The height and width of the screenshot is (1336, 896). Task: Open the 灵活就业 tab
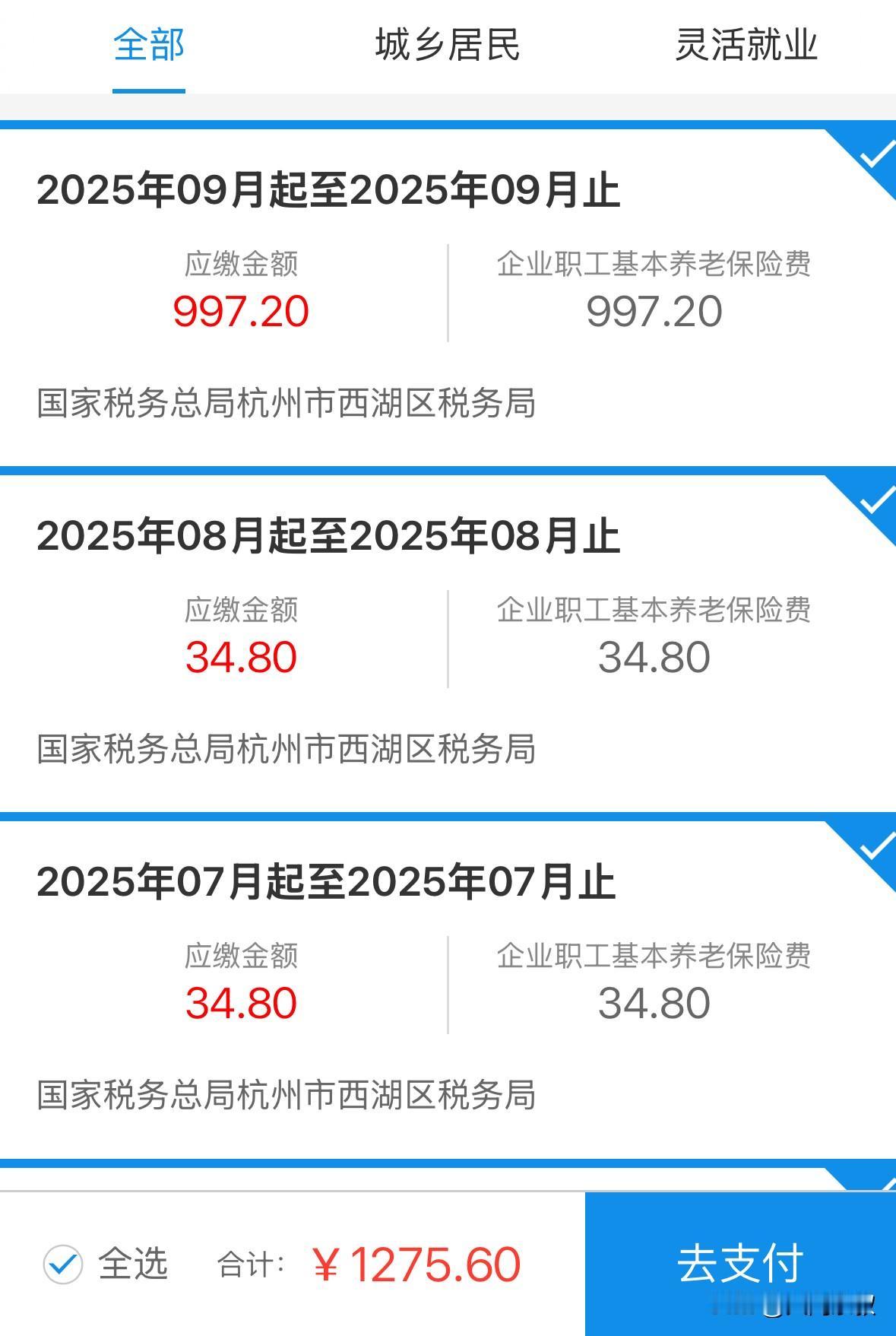(x=746, y=46)
